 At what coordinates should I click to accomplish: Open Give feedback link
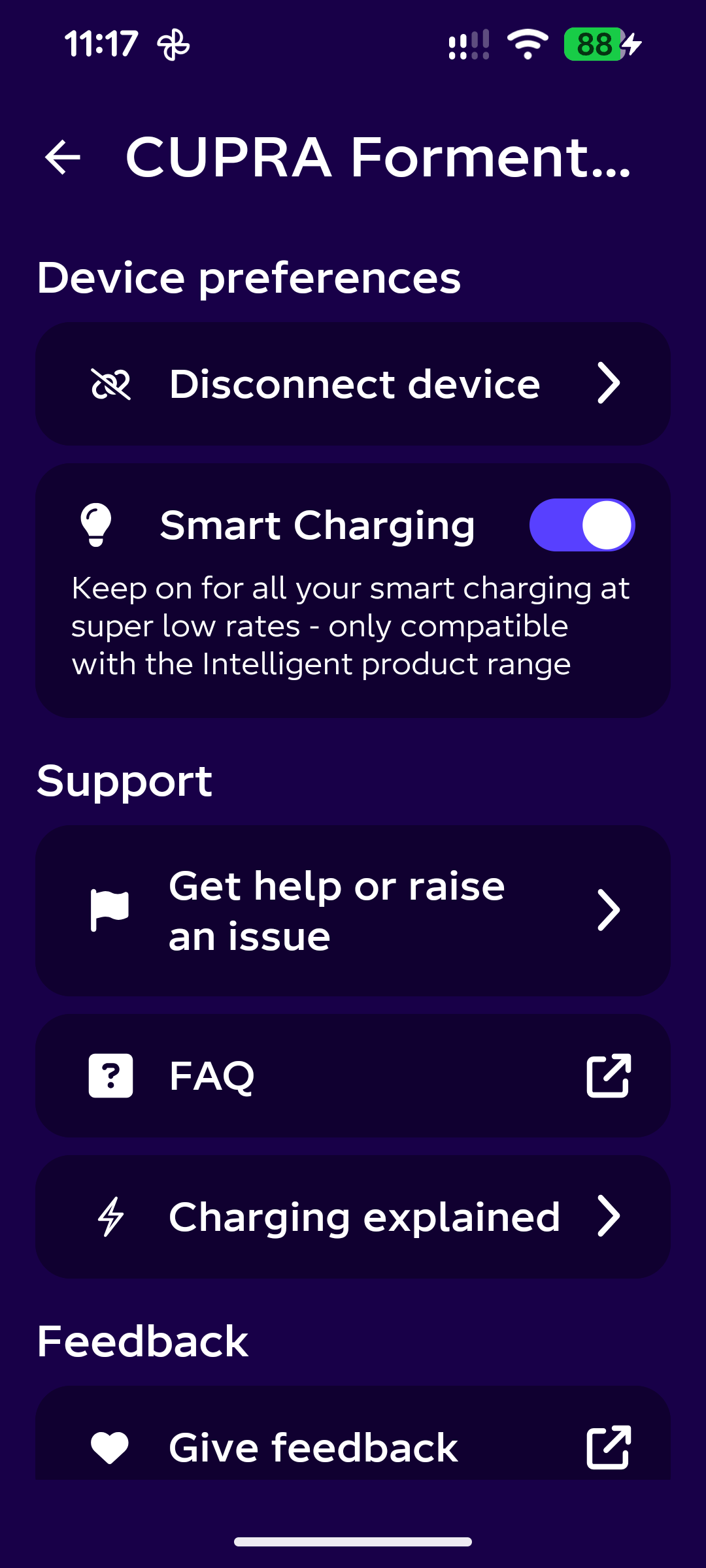[353, 1446]
